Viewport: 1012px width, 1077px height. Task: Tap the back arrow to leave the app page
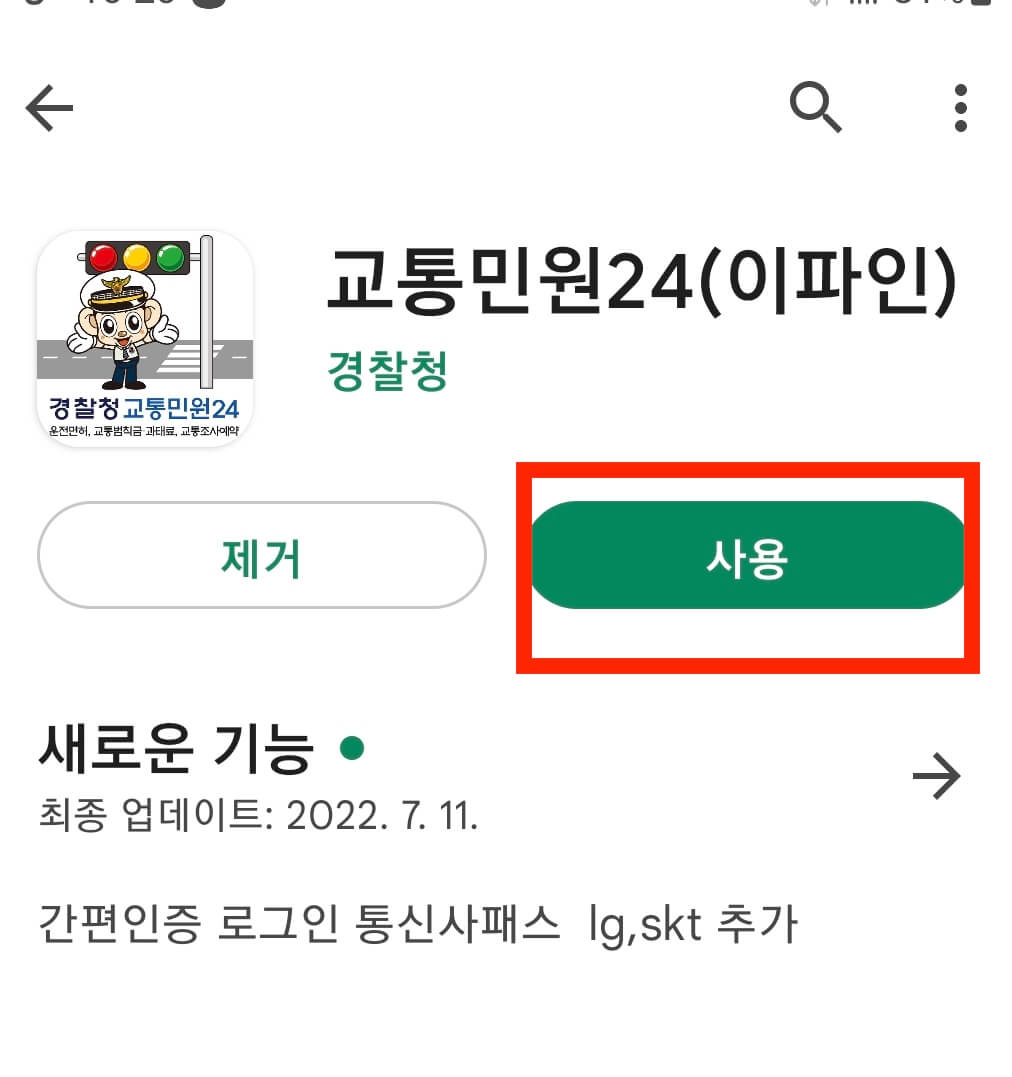pyautogui.click(x=48, y=108)
